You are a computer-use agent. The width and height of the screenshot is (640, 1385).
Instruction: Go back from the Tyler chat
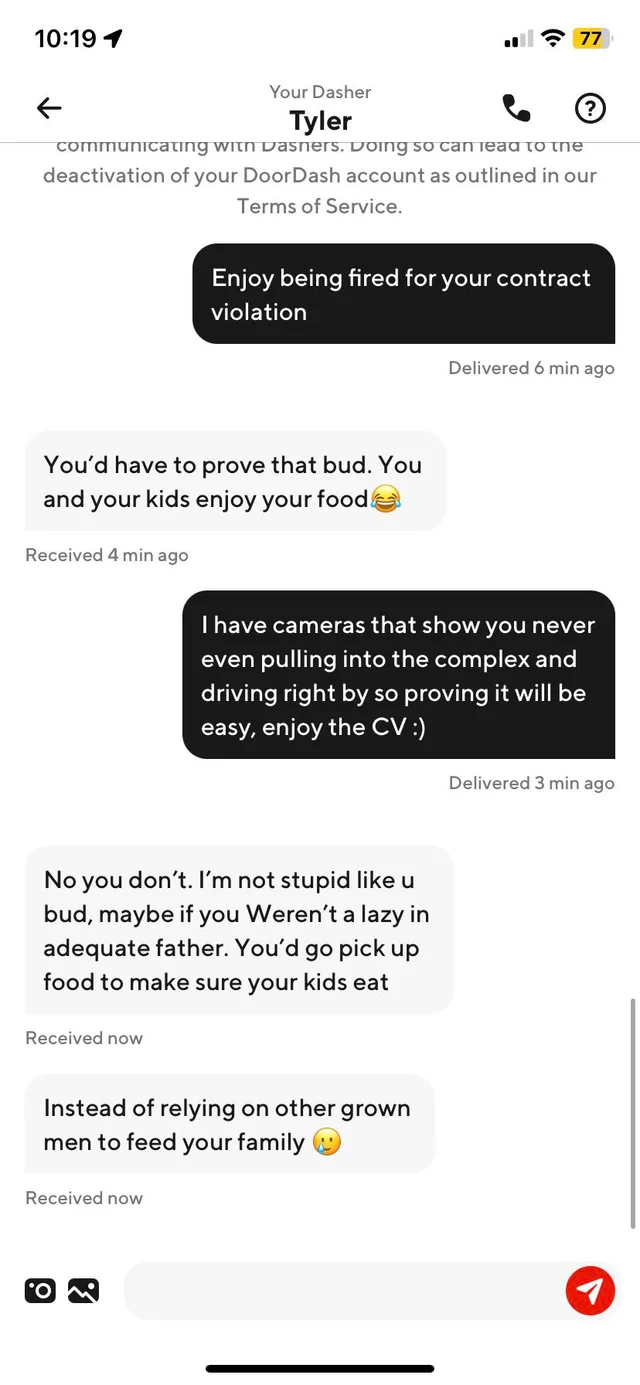[49, 108]
